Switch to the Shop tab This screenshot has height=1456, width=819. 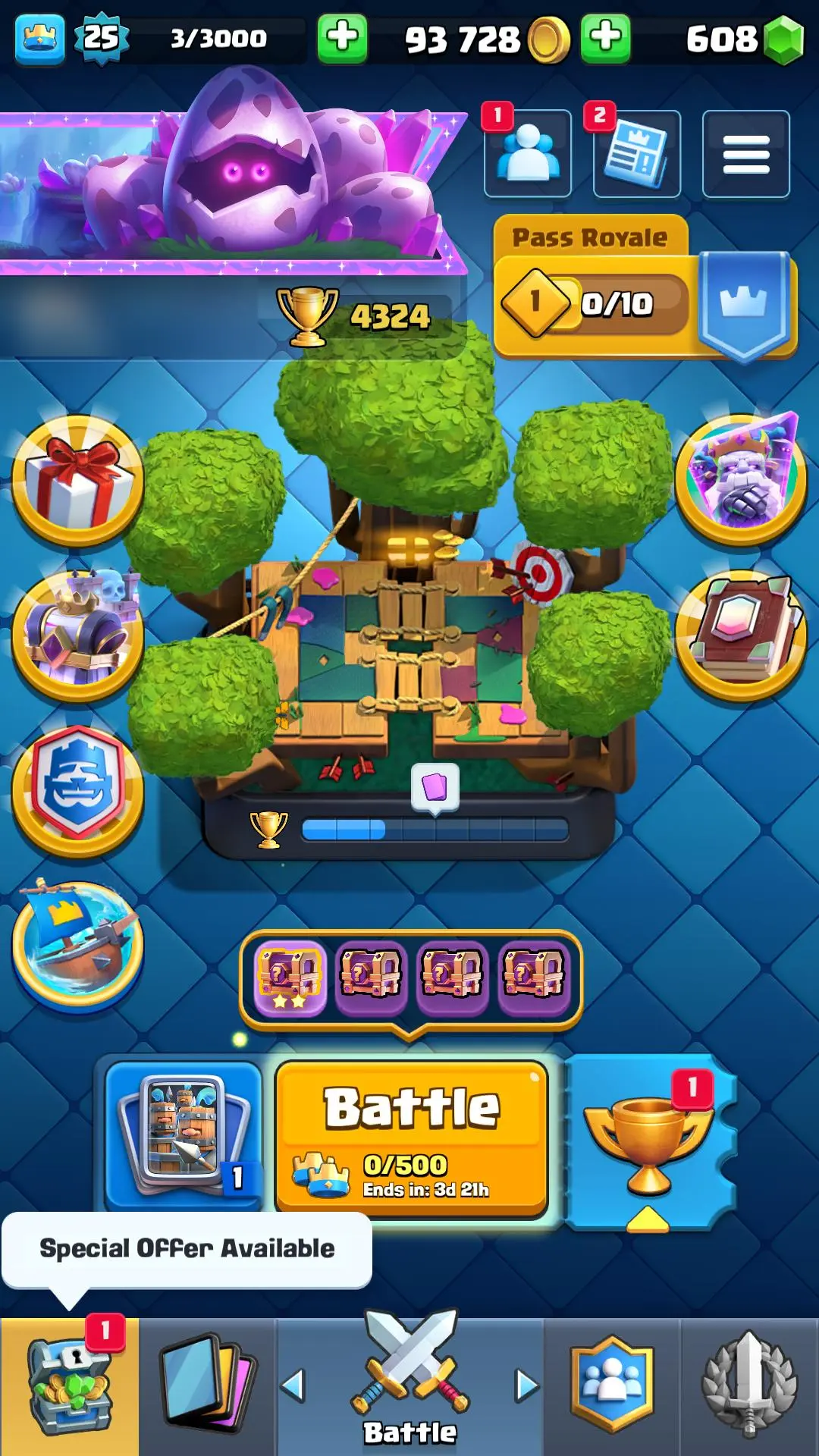click(x=70, y=1386)
